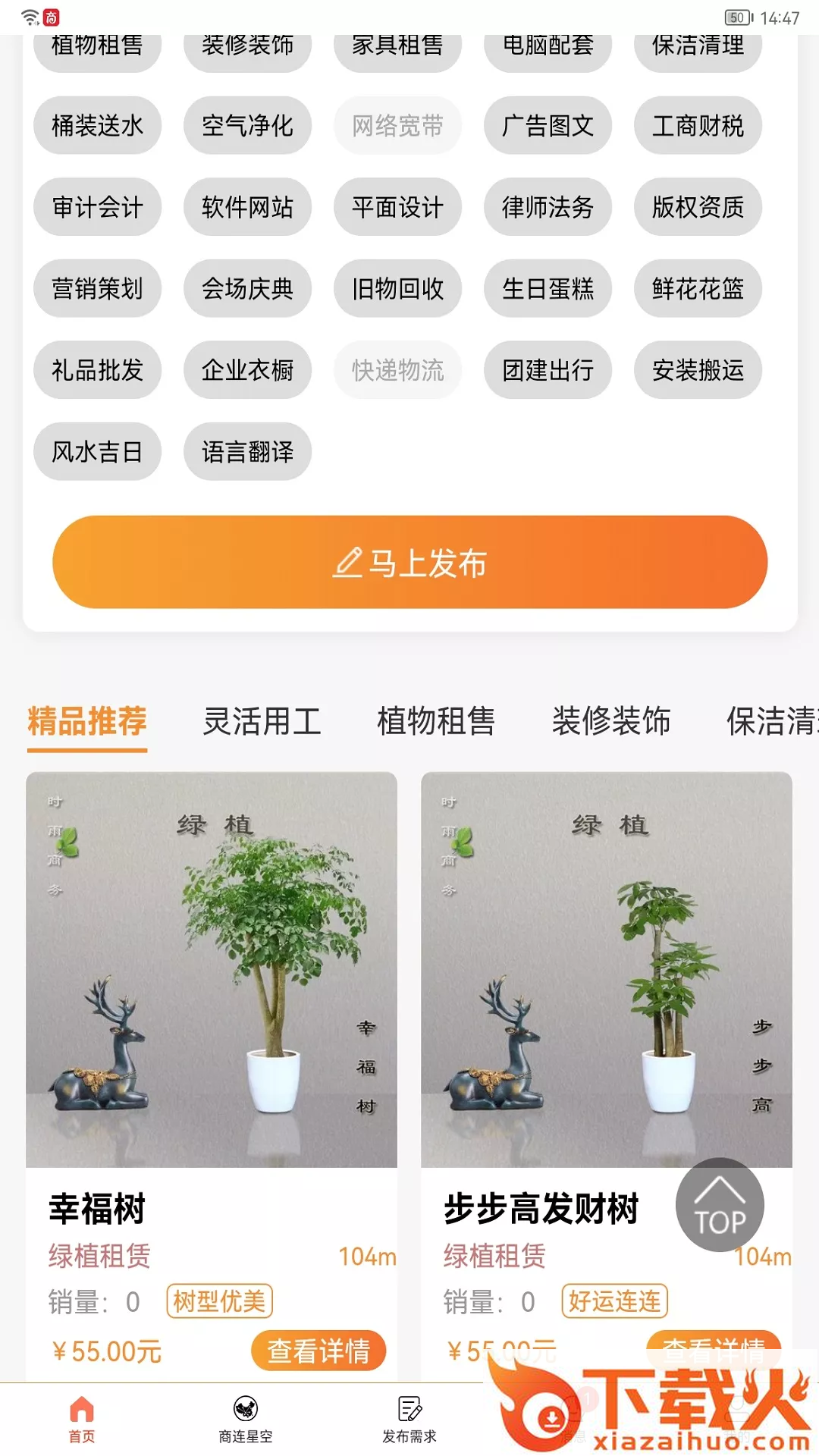Open the 幸福树 product card

(211, 971)
